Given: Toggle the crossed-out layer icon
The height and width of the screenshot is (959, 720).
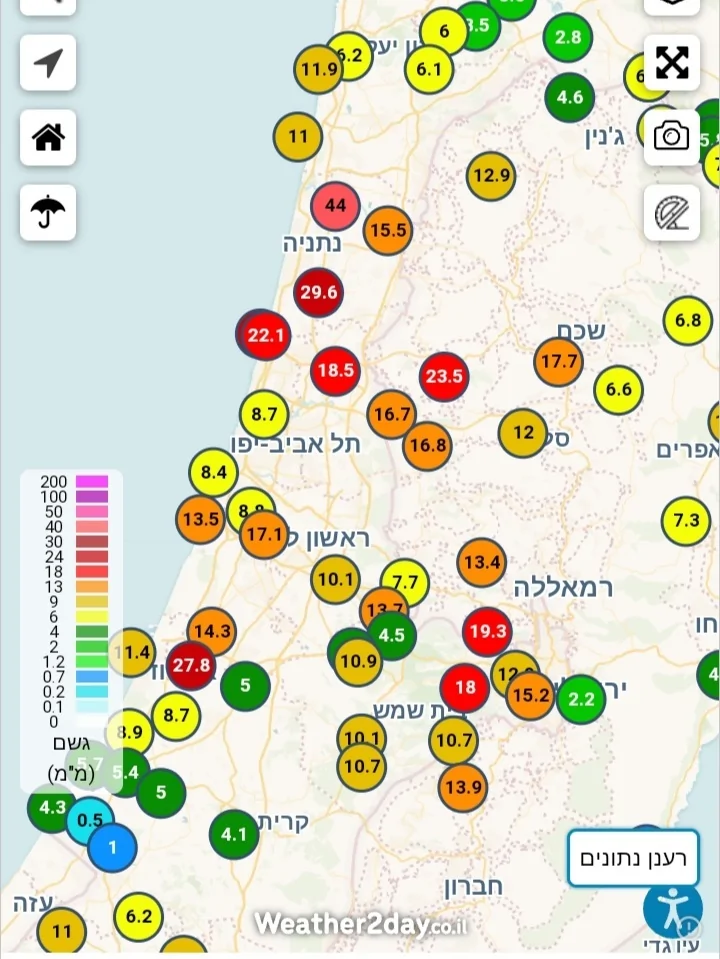Looking at the screenshot, I should coord(672,212).
